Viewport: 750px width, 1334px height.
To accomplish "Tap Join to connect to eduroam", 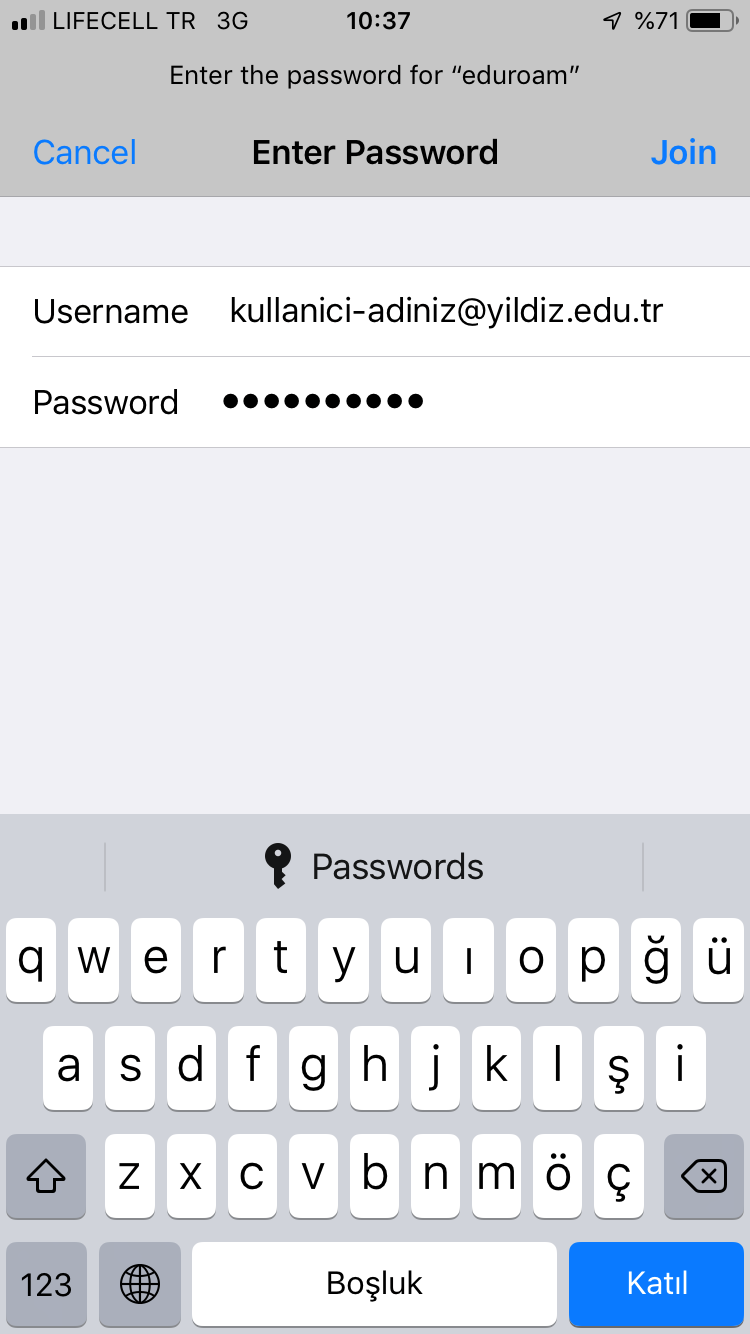I will click(683, 152).
